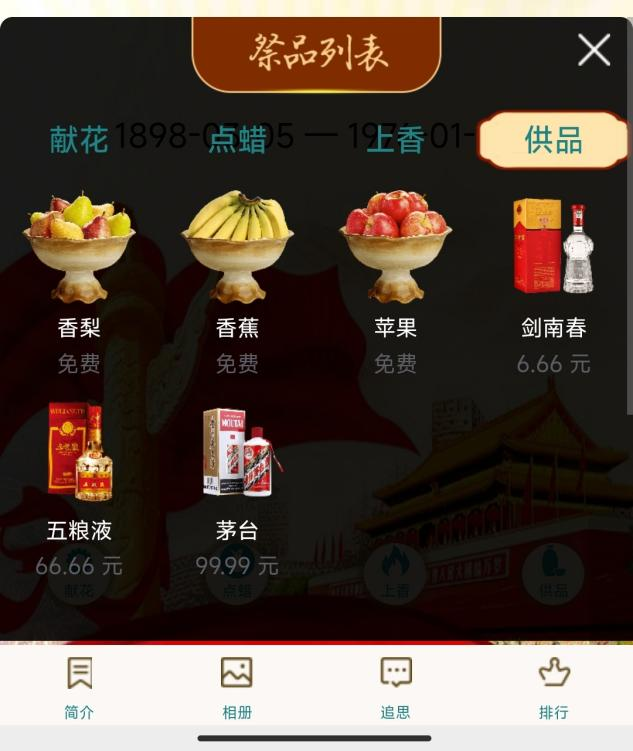
Task: Switch to the 上香 tab
Action: pos(395,140)
